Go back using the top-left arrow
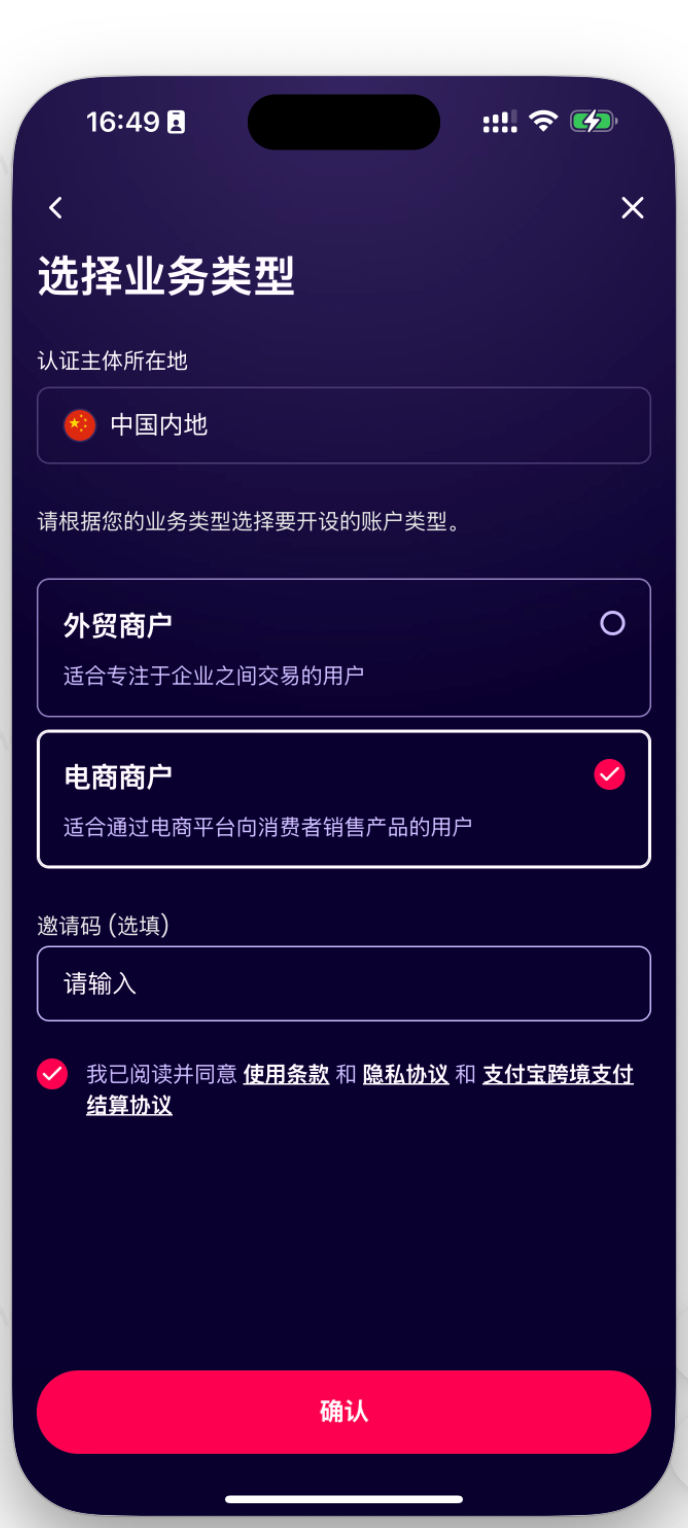 point(56,208)
